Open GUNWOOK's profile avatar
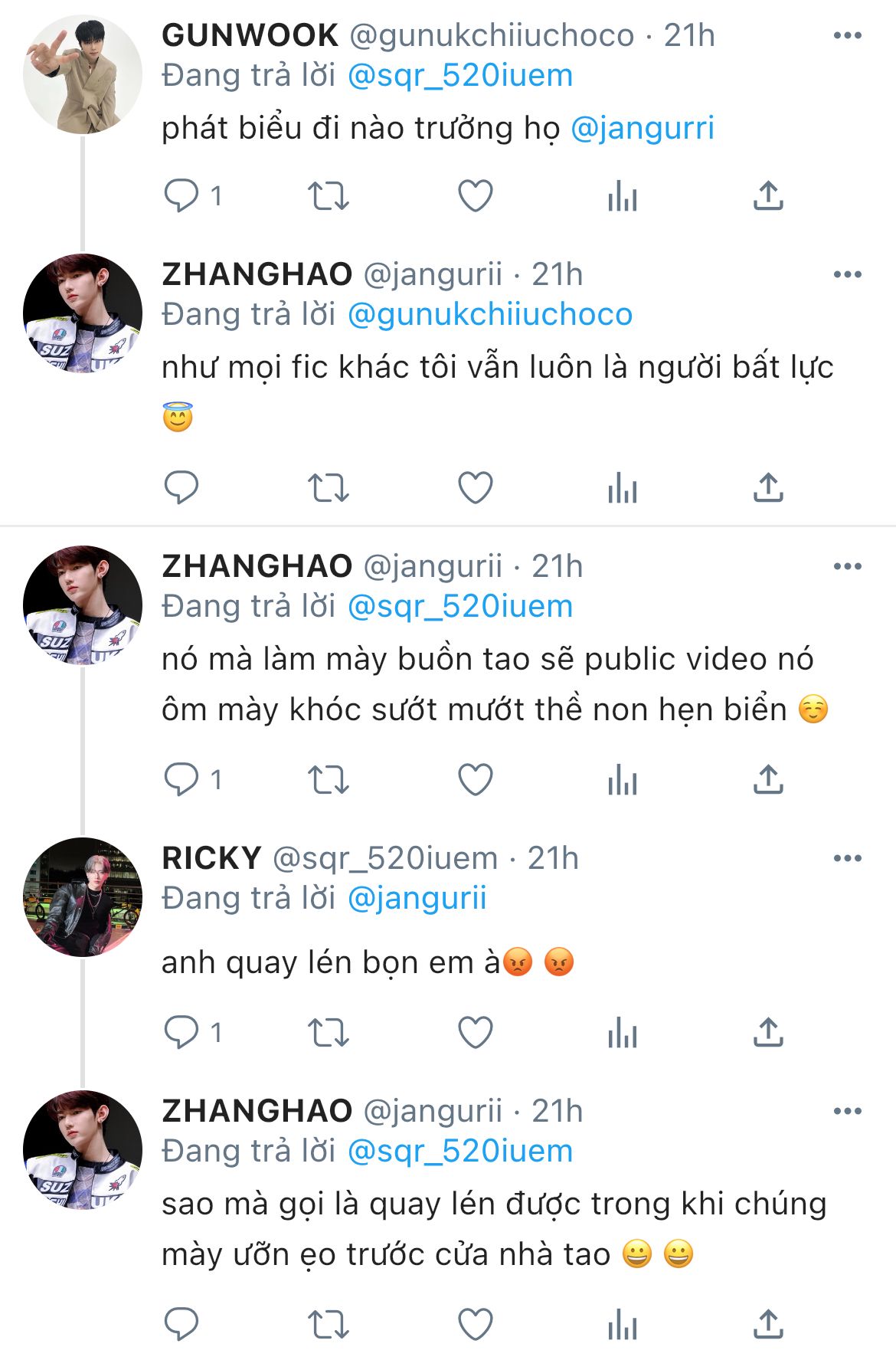 point(83,74)
